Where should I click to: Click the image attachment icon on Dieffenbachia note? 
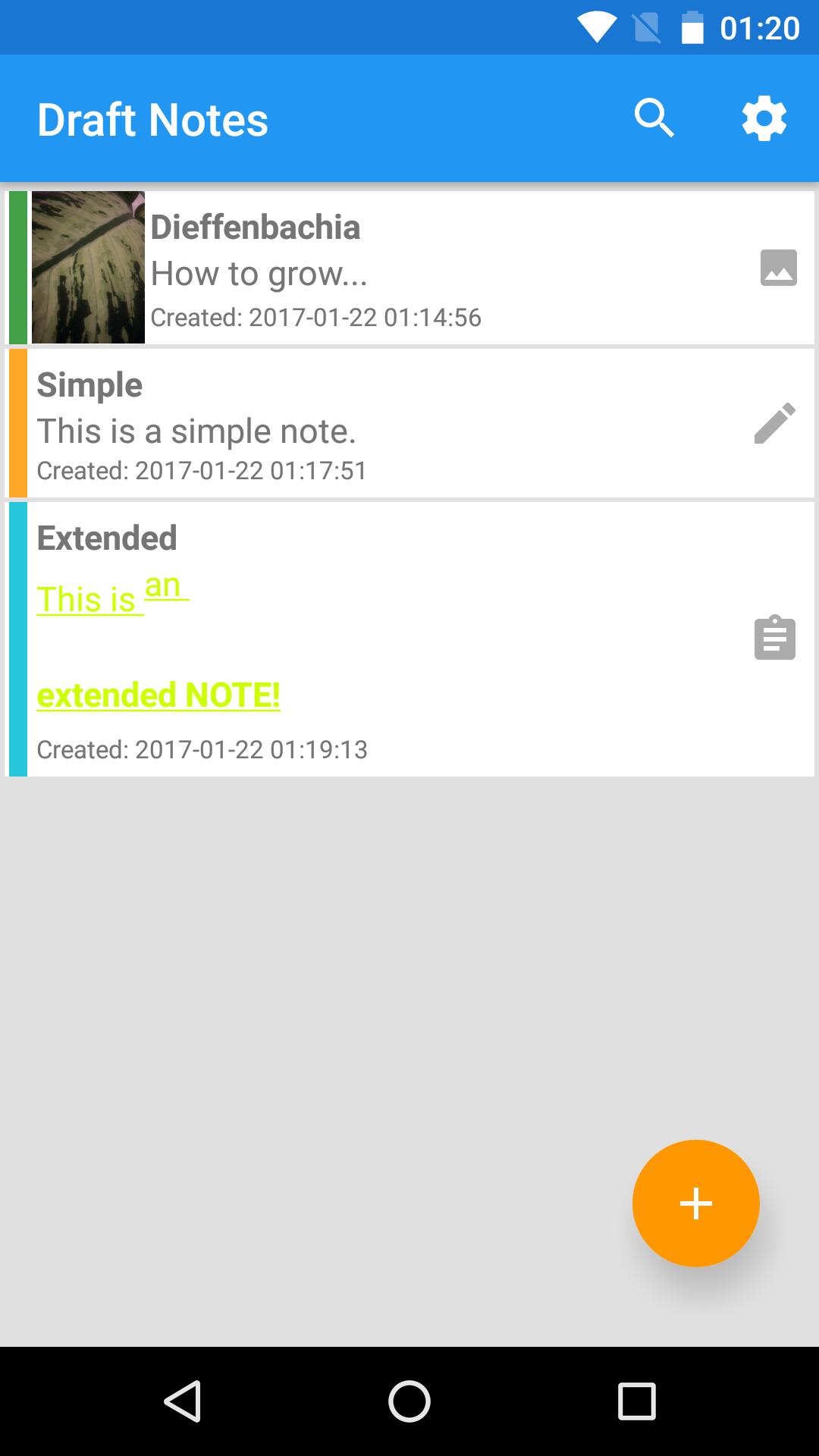tap(780, 267)
